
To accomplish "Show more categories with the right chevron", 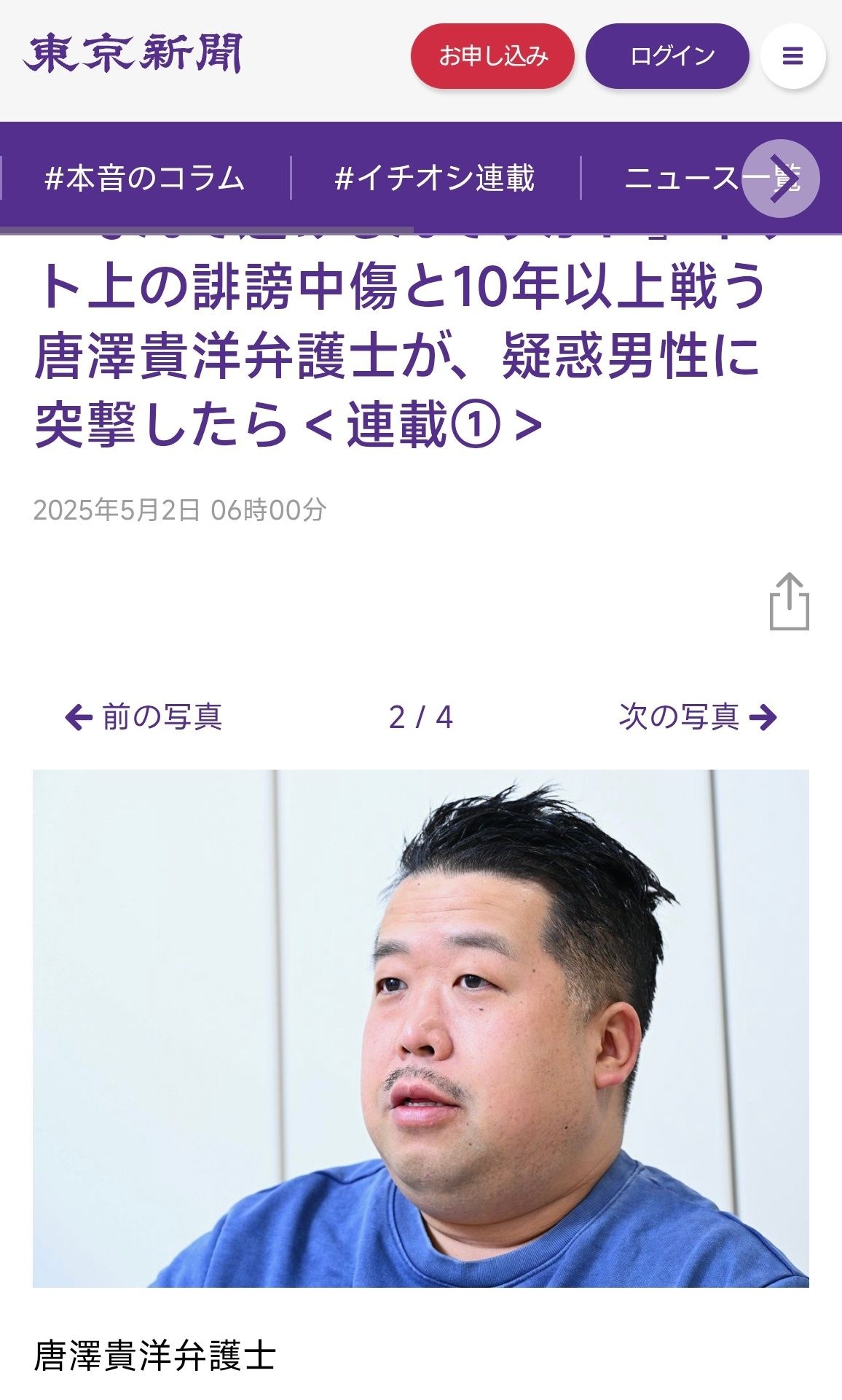I will 780,179.
